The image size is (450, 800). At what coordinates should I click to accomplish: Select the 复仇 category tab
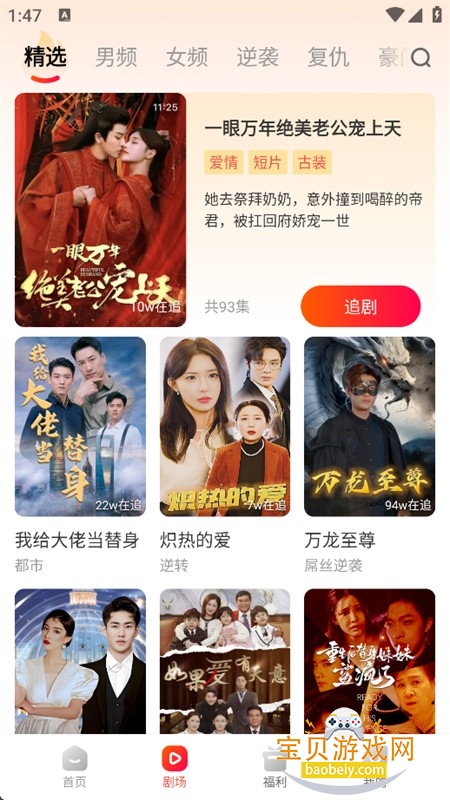pyautogui.click(x=328, y=57)
